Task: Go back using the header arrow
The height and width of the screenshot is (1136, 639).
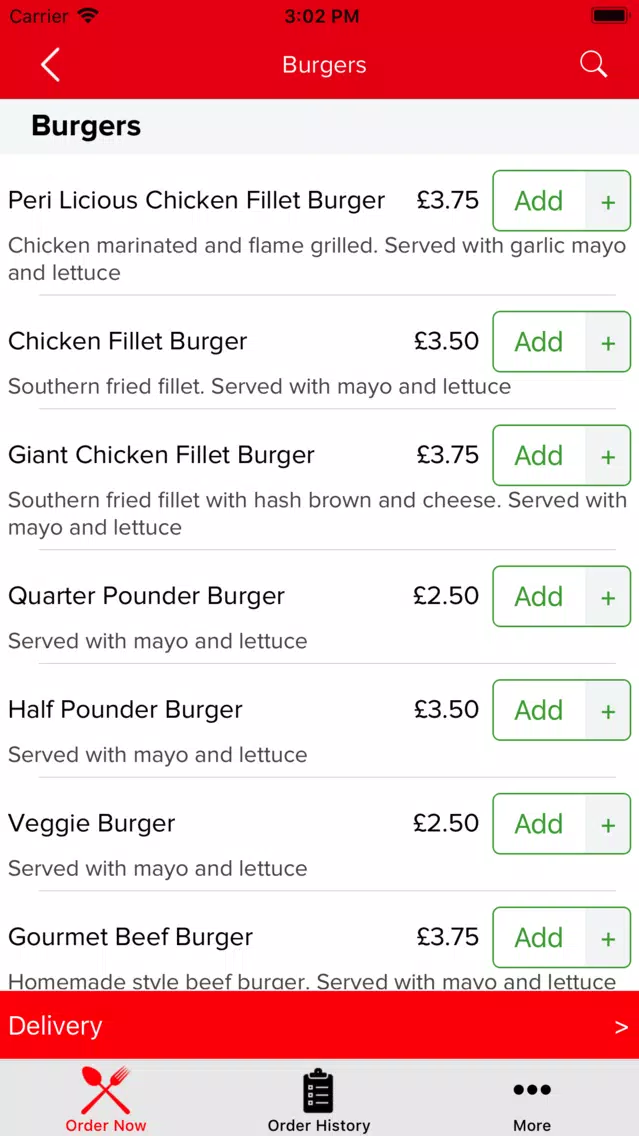Action: click(50, 65)
